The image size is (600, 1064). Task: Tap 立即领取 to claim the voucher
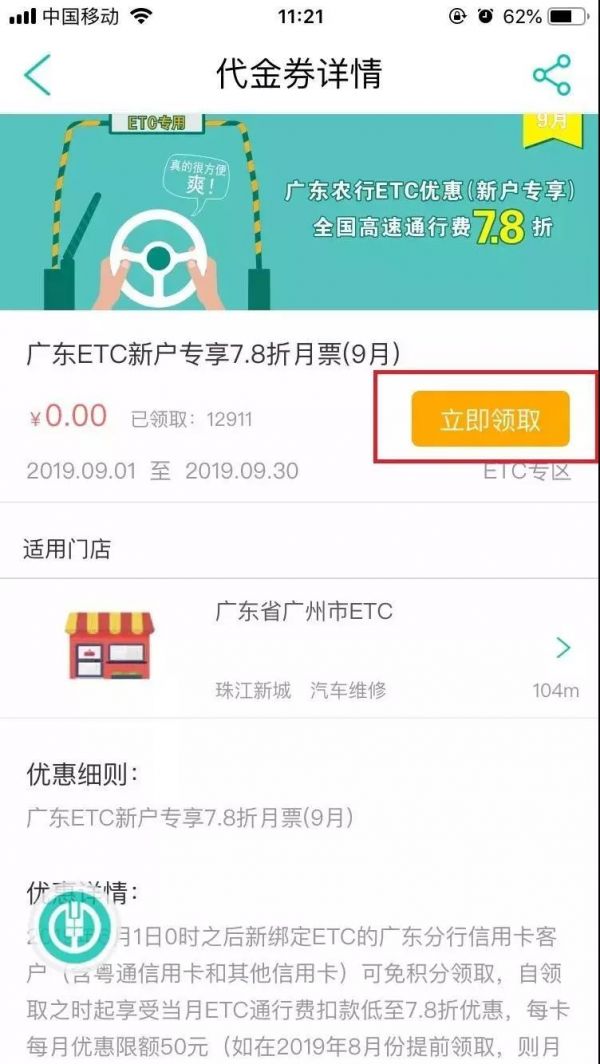(x=490, y=419)
